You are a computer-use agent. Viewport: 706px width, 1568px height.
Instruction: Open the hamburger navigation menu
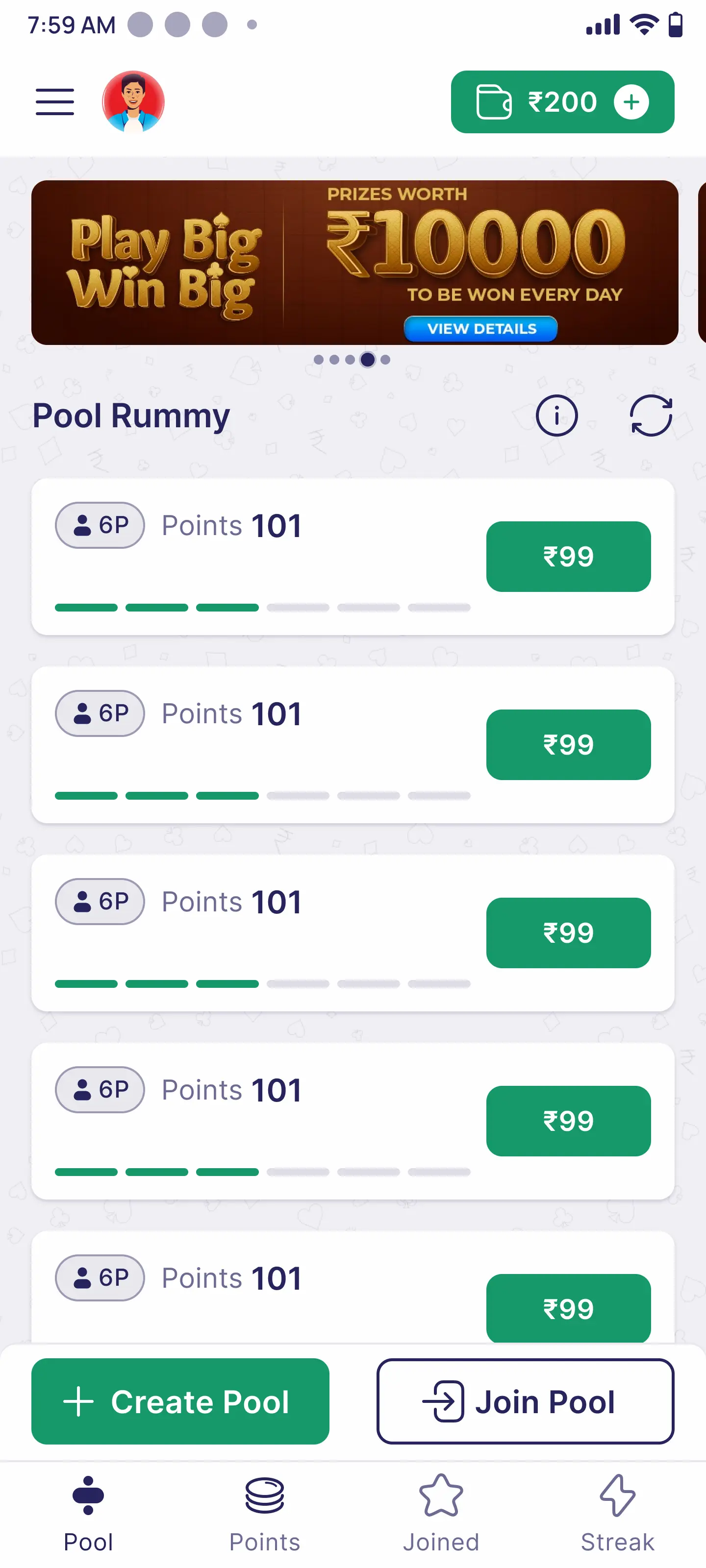click(x=54, y=101)
